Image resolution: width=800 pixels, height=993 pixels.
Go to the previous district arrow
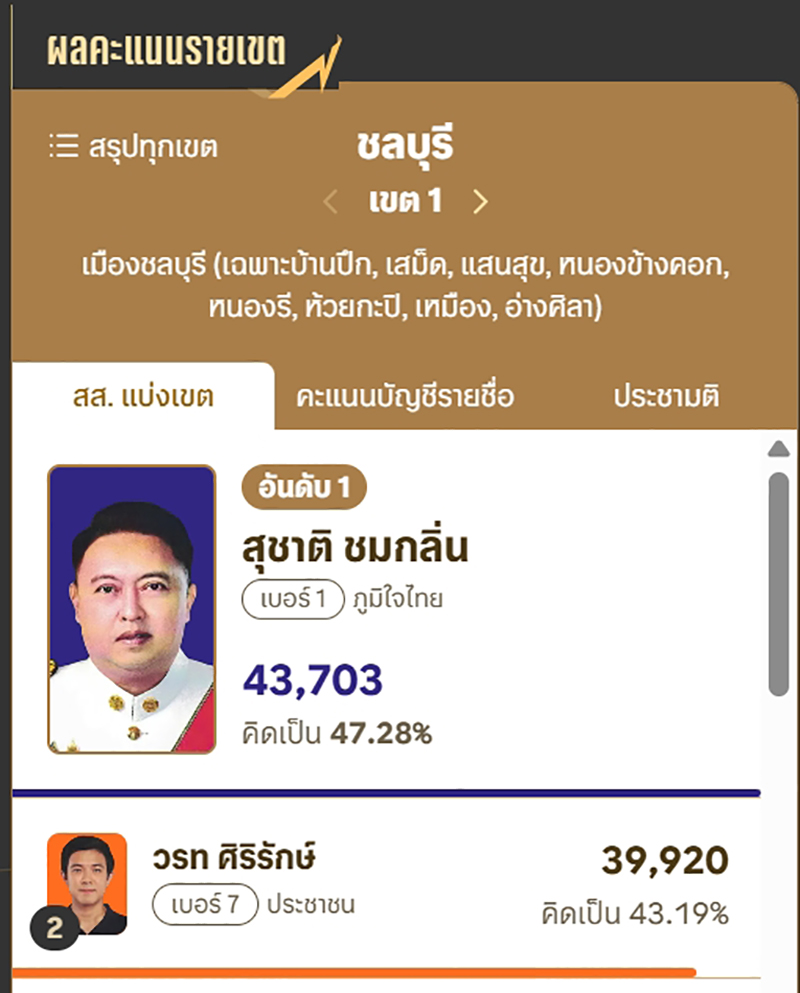pyautogui.click(x=331, y=202)
